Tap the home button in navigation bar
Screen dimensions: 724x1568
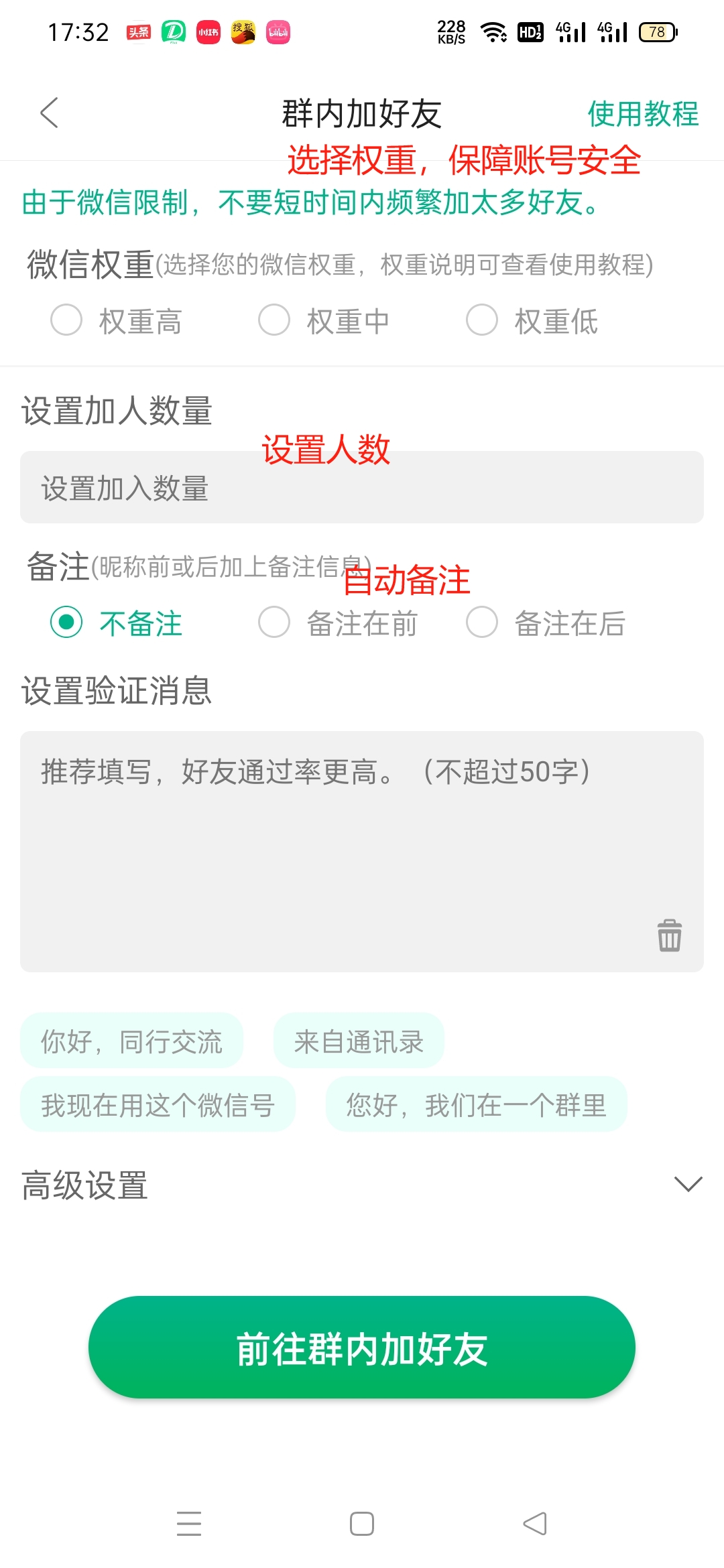[361, 1524]
